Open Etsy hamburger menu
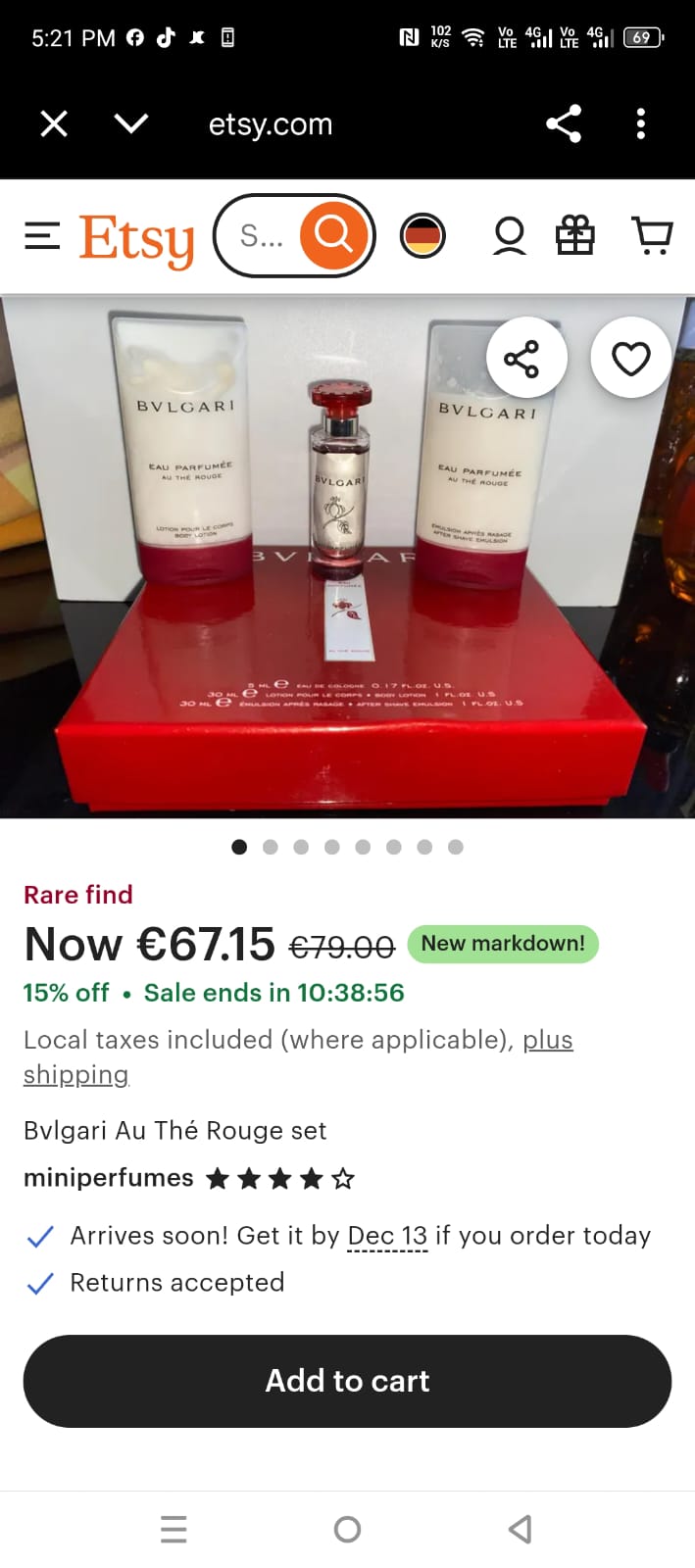Viewport: 695px width, 1568px height. 42,236
